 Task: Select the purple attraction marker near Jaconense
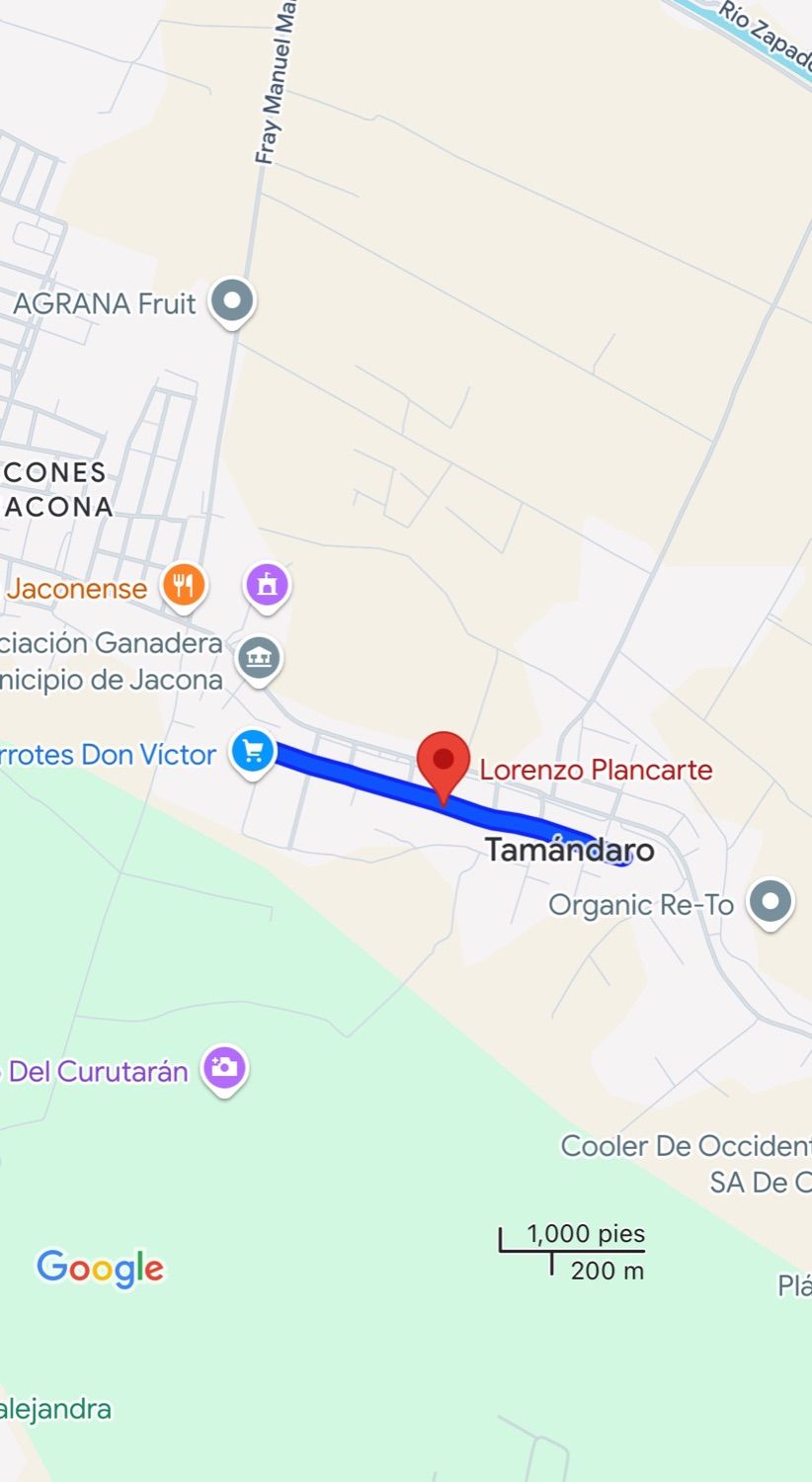pos(267,585)
